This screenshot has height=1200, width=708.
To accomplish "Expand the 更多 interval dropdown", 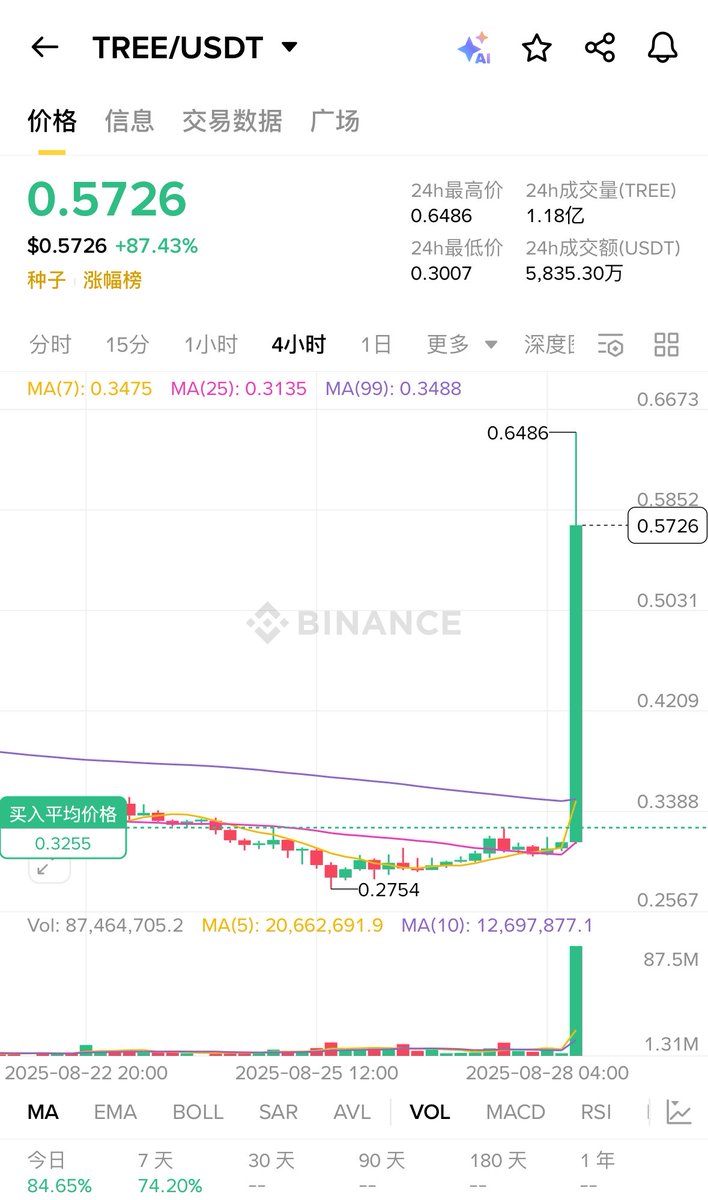I will coord(462,345).
